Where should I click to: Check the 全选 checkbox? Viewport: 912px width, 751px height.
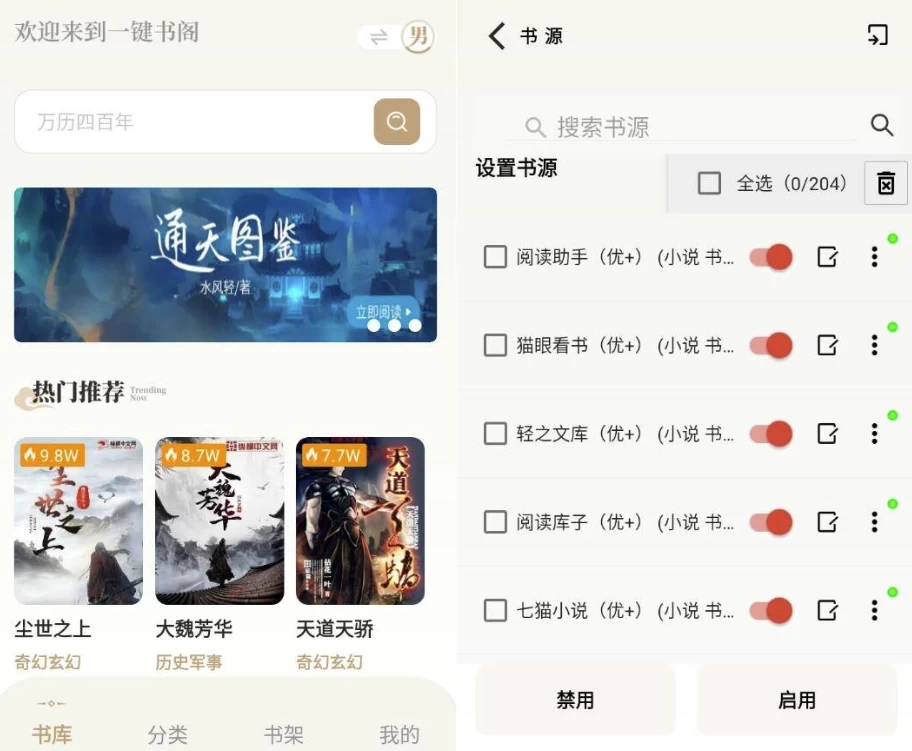point(709,183)
